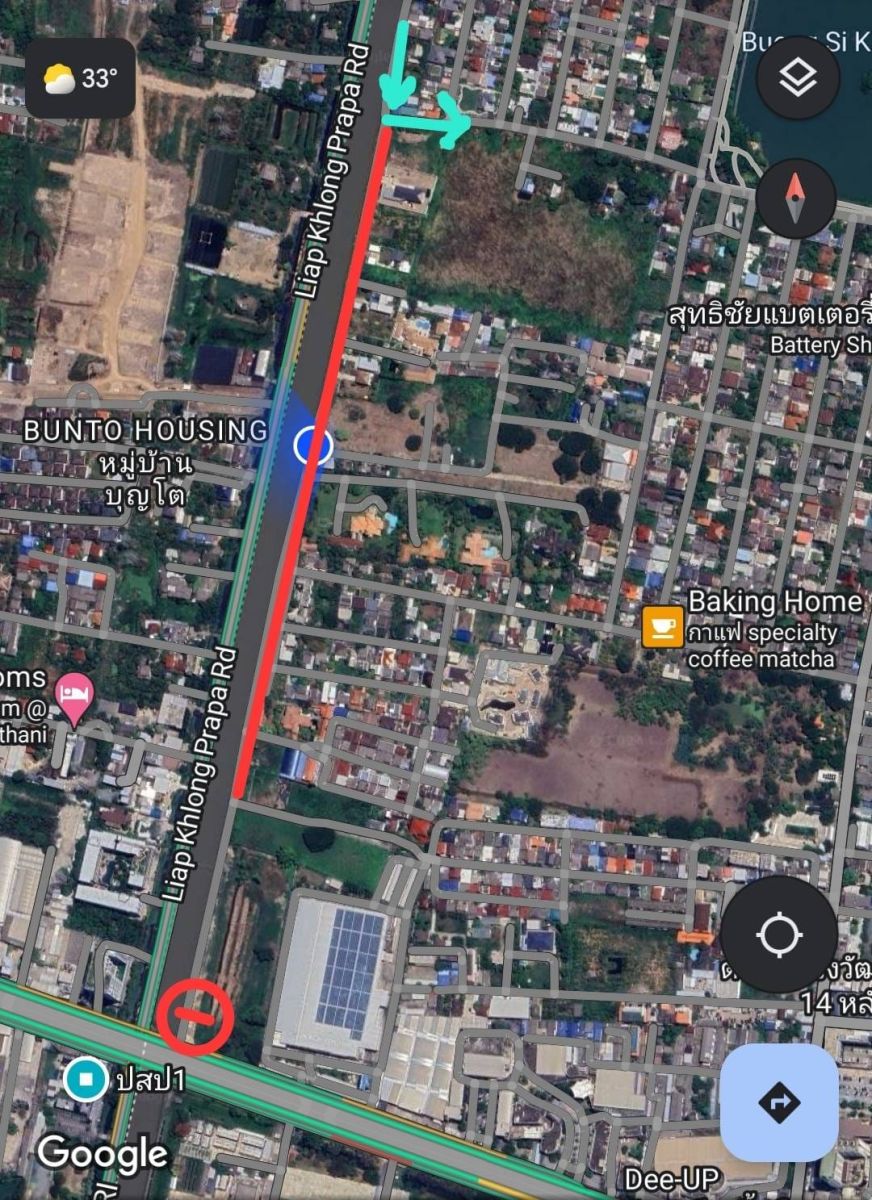Select the pink hotel bed marker

(75, 695)
